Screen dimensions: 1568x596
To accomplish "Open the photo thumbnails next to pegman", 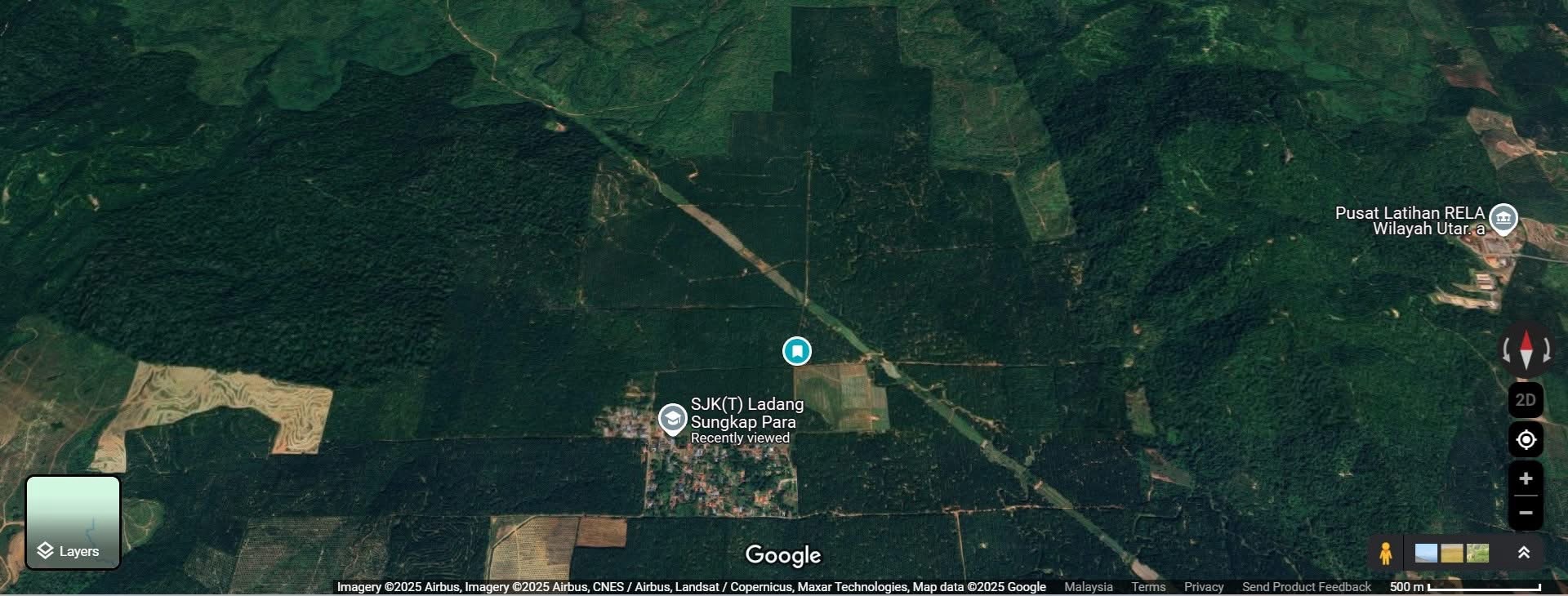I will pos(1451,553).
